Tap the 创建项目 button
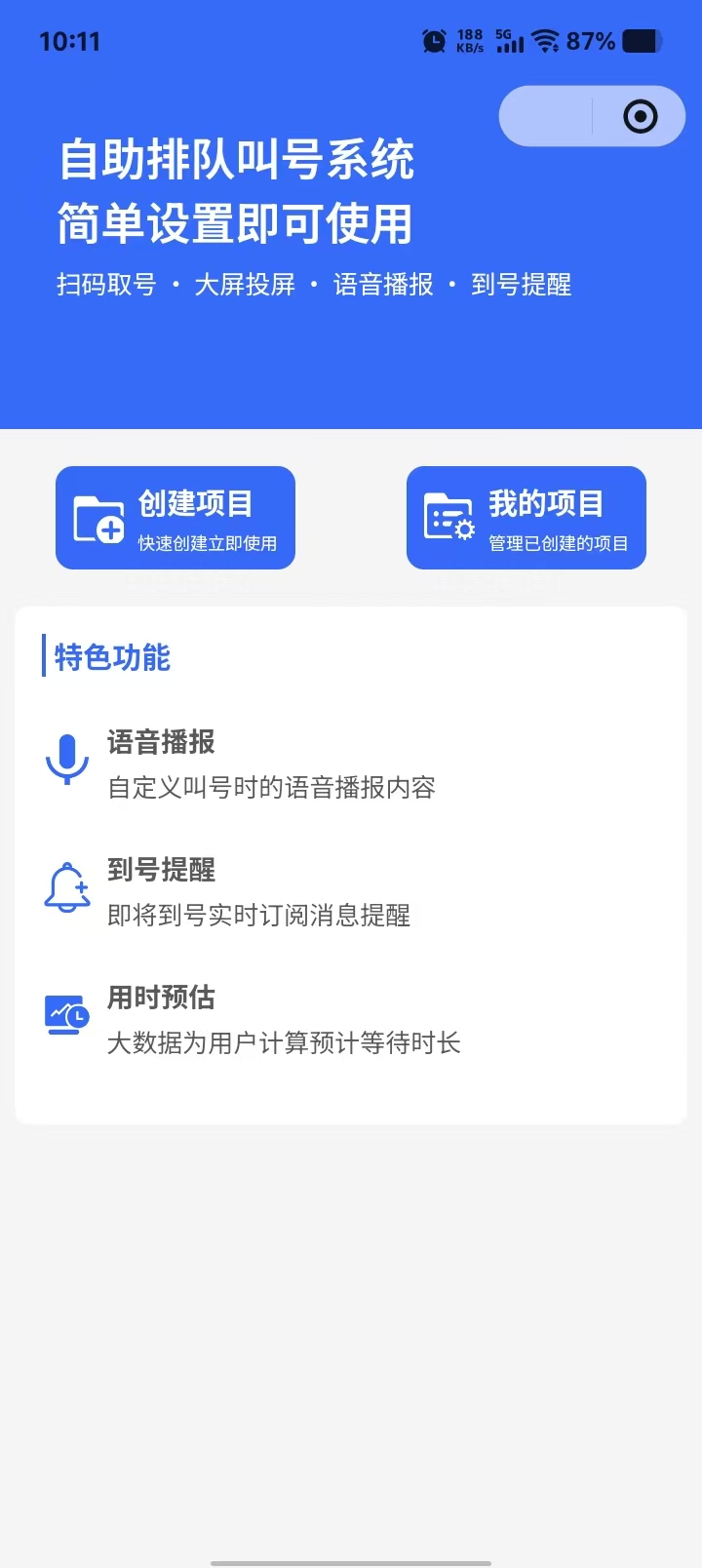702x1568 pixels. (175, 518)
